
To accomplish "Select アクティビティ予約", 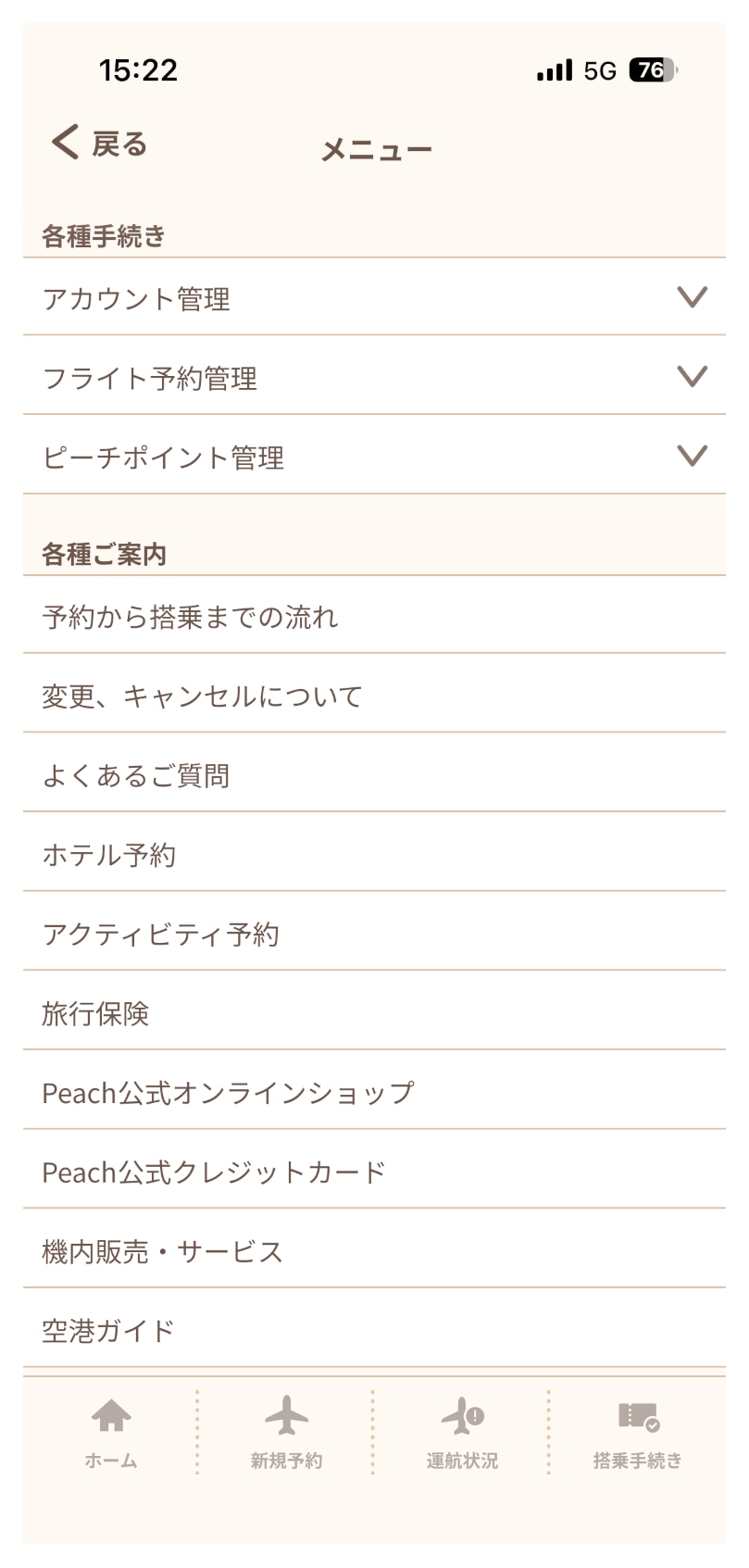I will coord(374,934).
